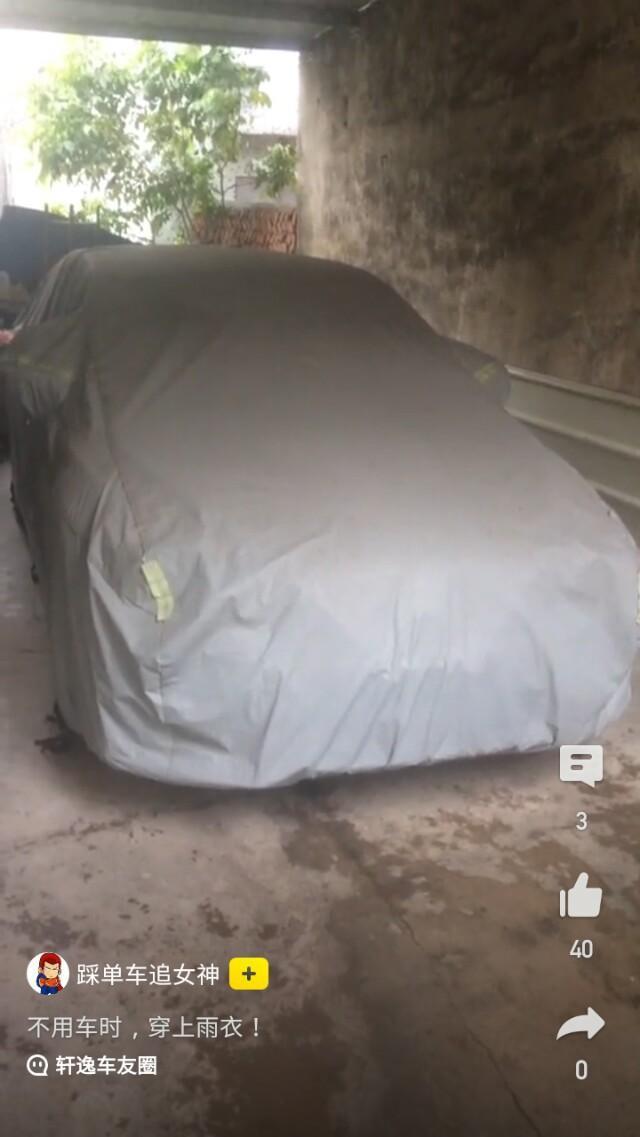This screenshot has height=1137, width=640.
Task: Open the comments on this video
Action: pos(581,766)
